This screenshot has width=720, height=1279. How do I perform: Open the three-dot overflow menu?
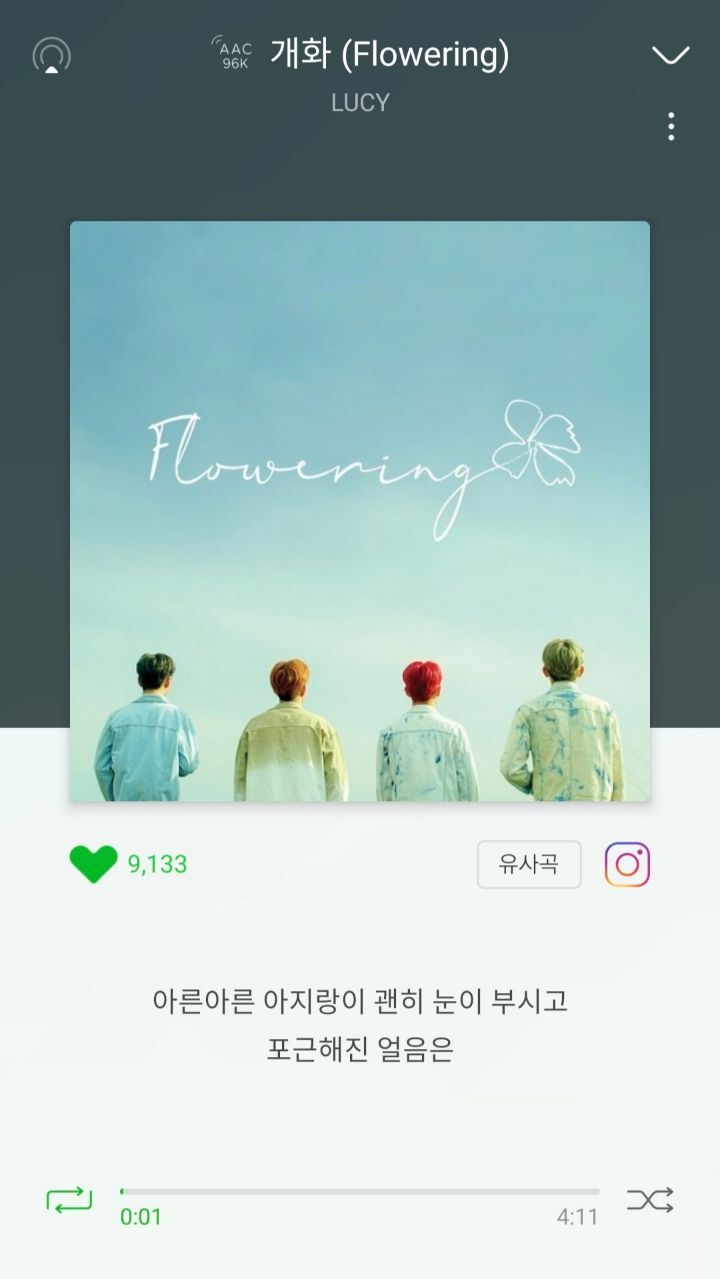click(x=670, y=126)
